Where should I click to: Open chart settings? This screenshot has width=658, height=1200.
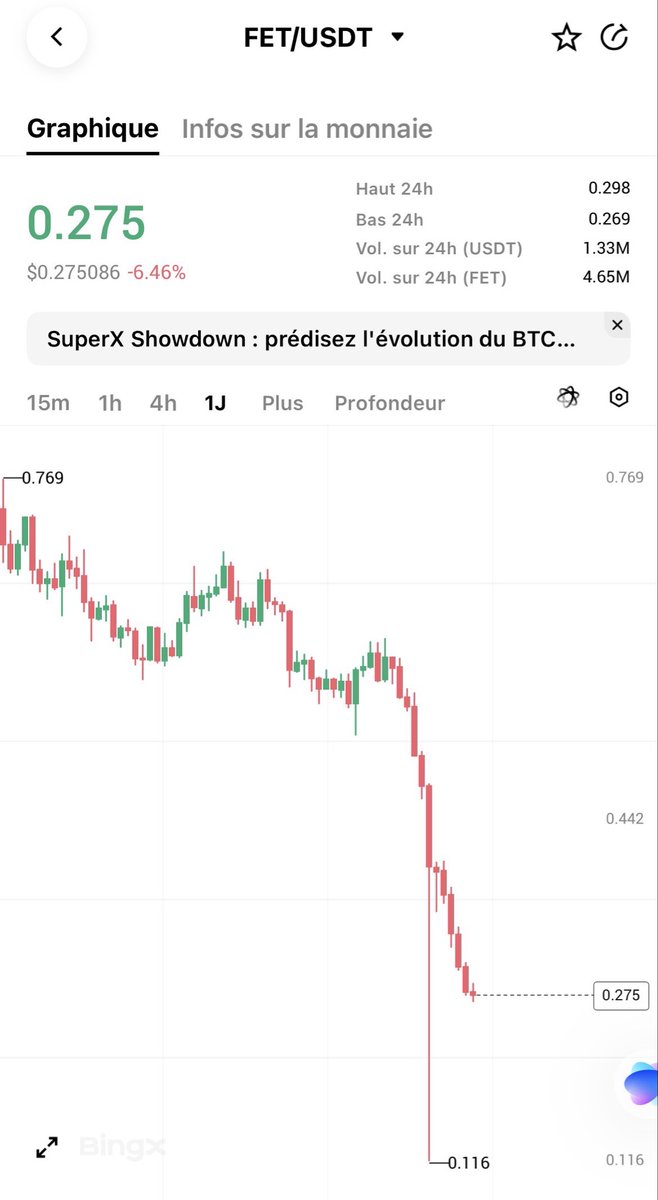click(x=619, y=398)
